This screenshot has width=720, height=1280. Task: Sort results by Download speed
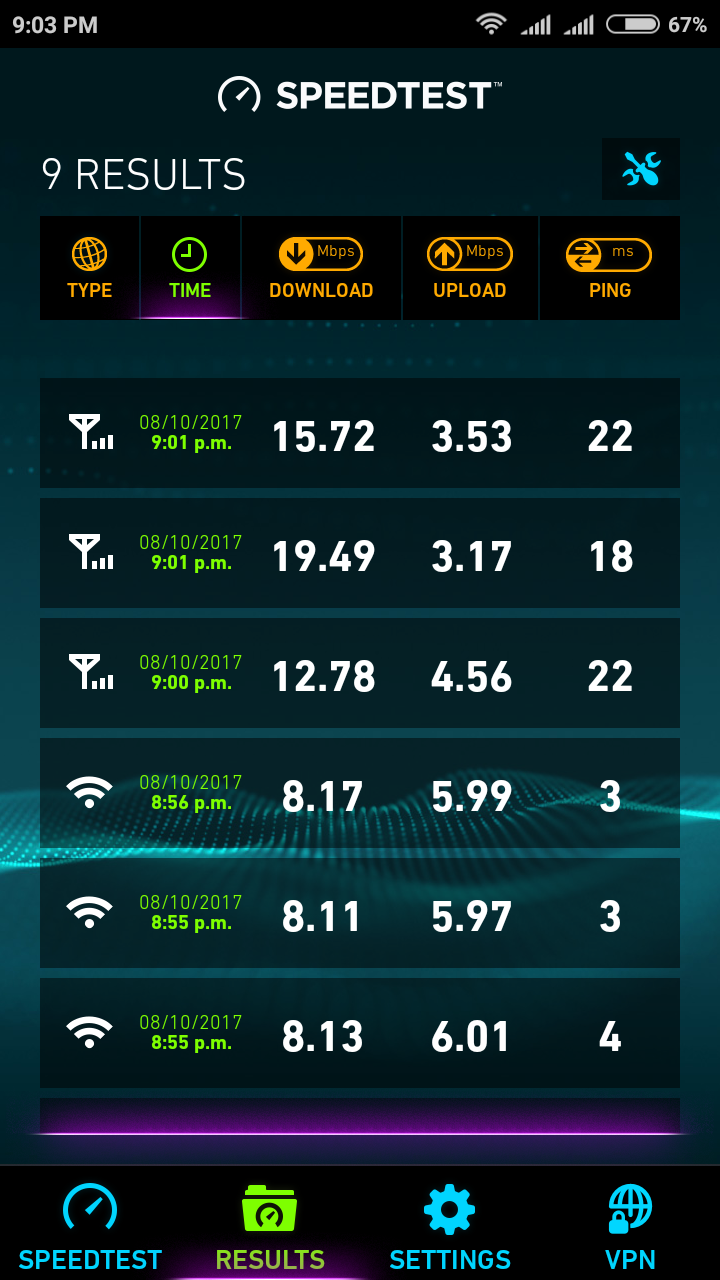tap(321, 268)
